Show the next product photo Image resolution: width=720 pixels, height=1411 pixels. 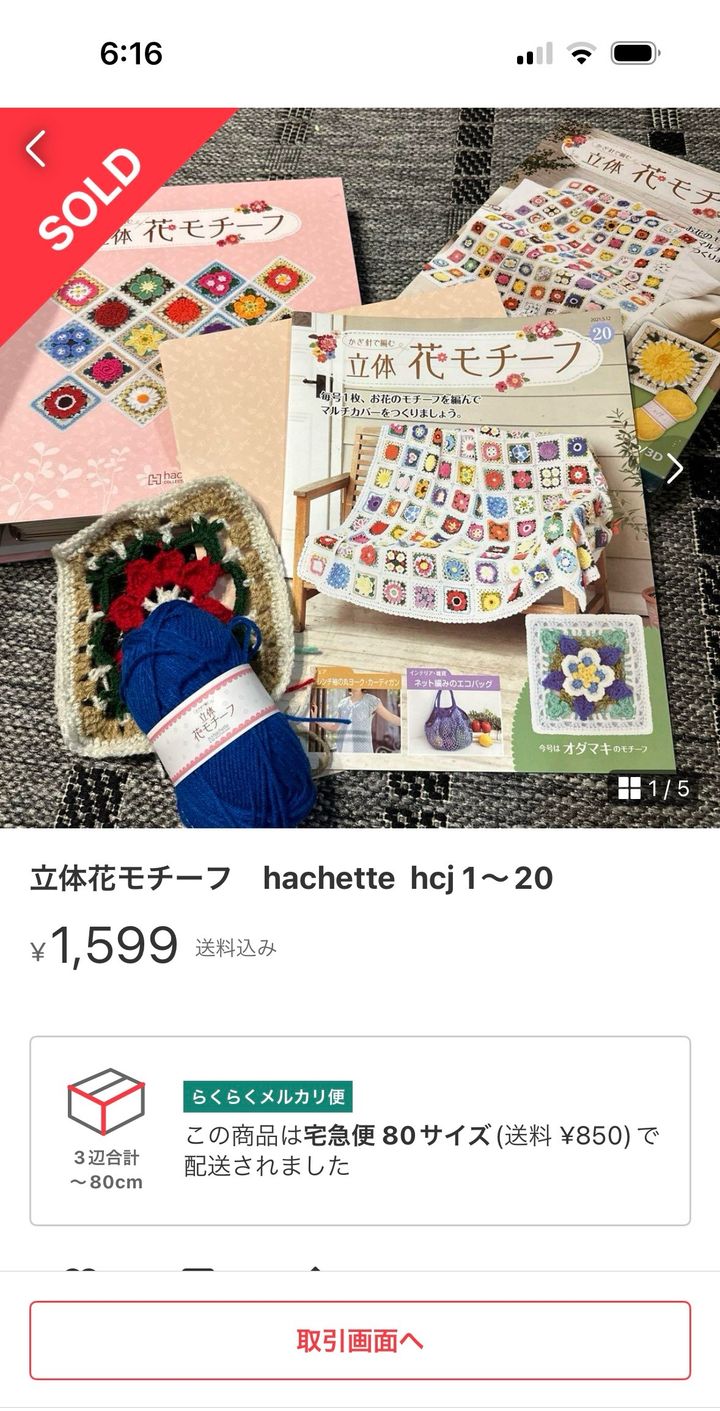point(676,468)
